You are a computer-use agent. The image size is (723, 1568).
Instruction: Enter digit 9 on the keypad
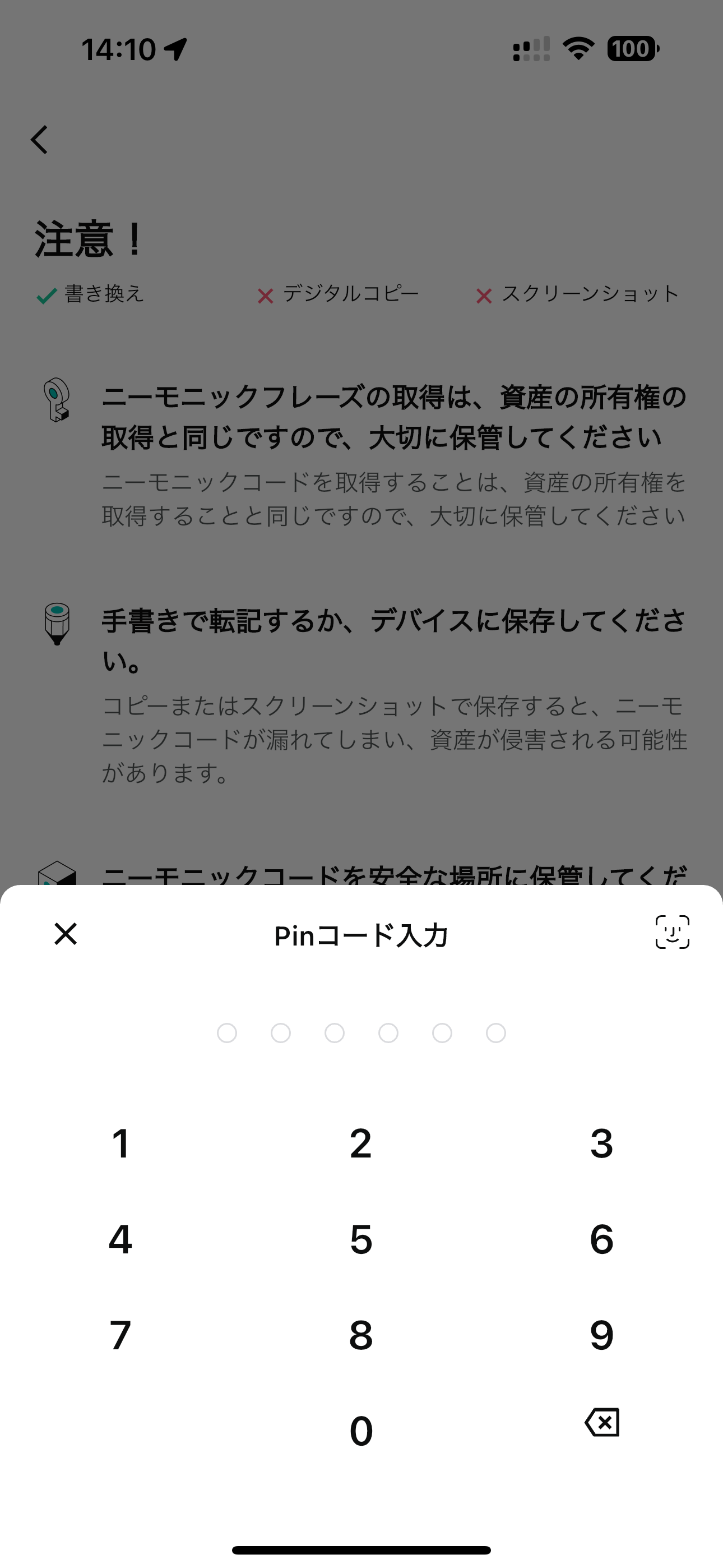coord(601,1335)
